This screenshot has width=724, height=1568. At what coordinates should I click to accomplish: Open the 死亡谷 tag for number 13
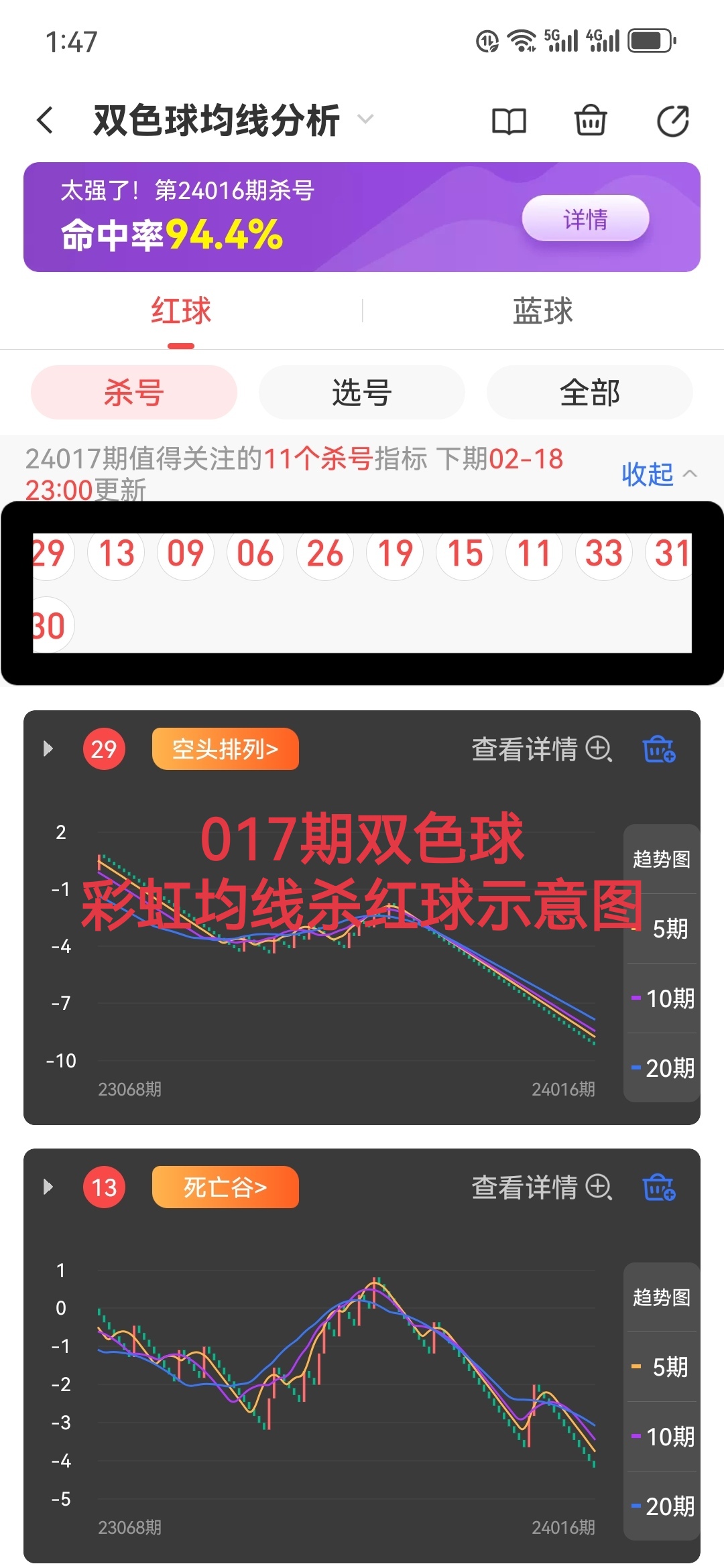coord(225,1187)
